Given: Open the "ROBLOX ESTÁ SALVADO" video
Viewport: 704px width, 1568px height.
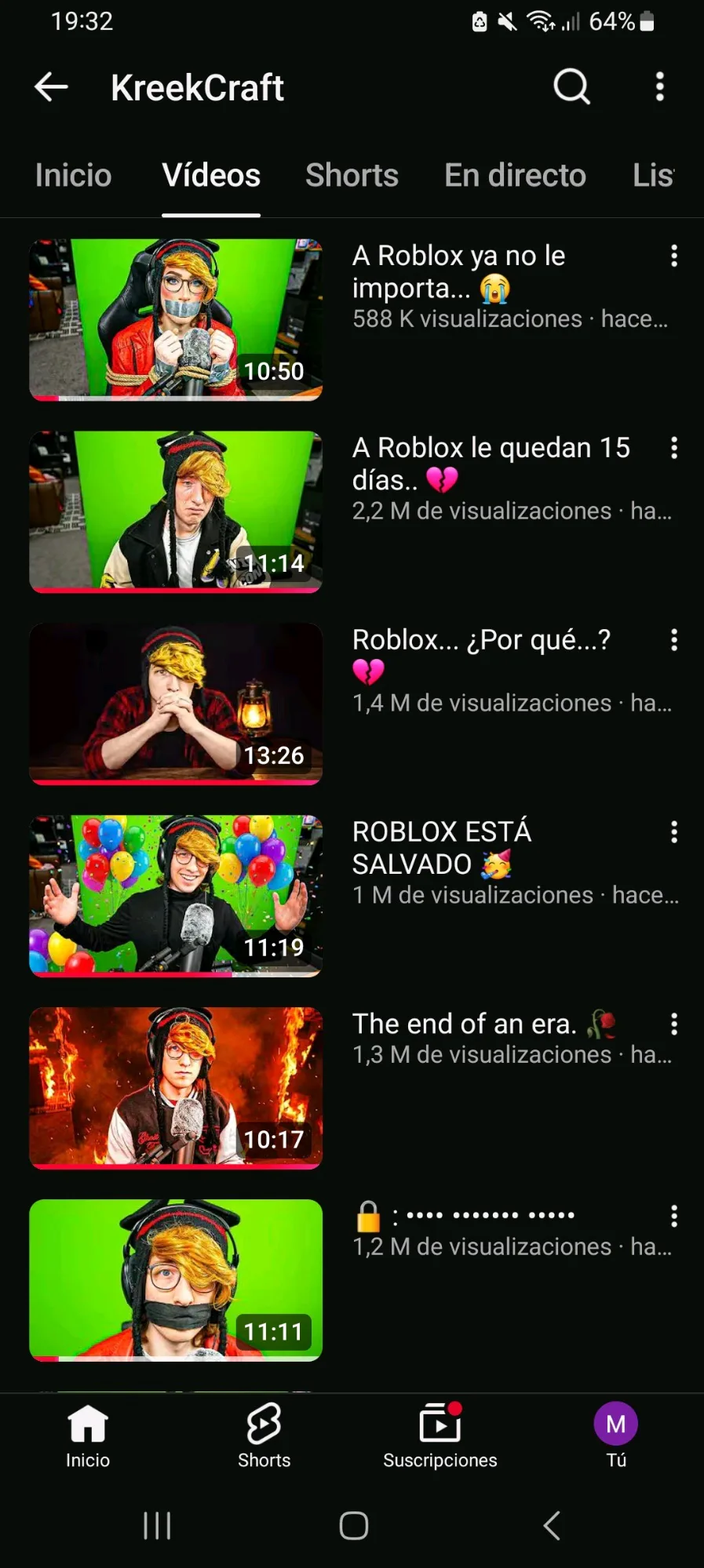Looking at the screenshot, I should tap(176, 896).
